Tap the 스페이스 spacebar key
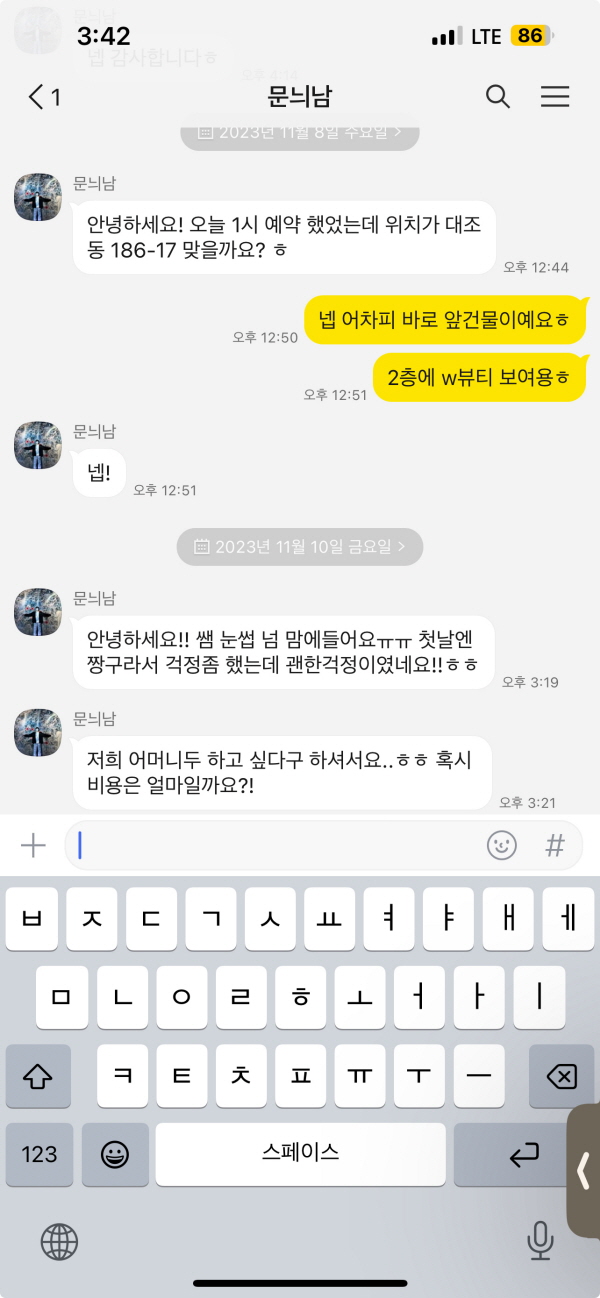600x1298 pixels. [x=300, y=1153]
